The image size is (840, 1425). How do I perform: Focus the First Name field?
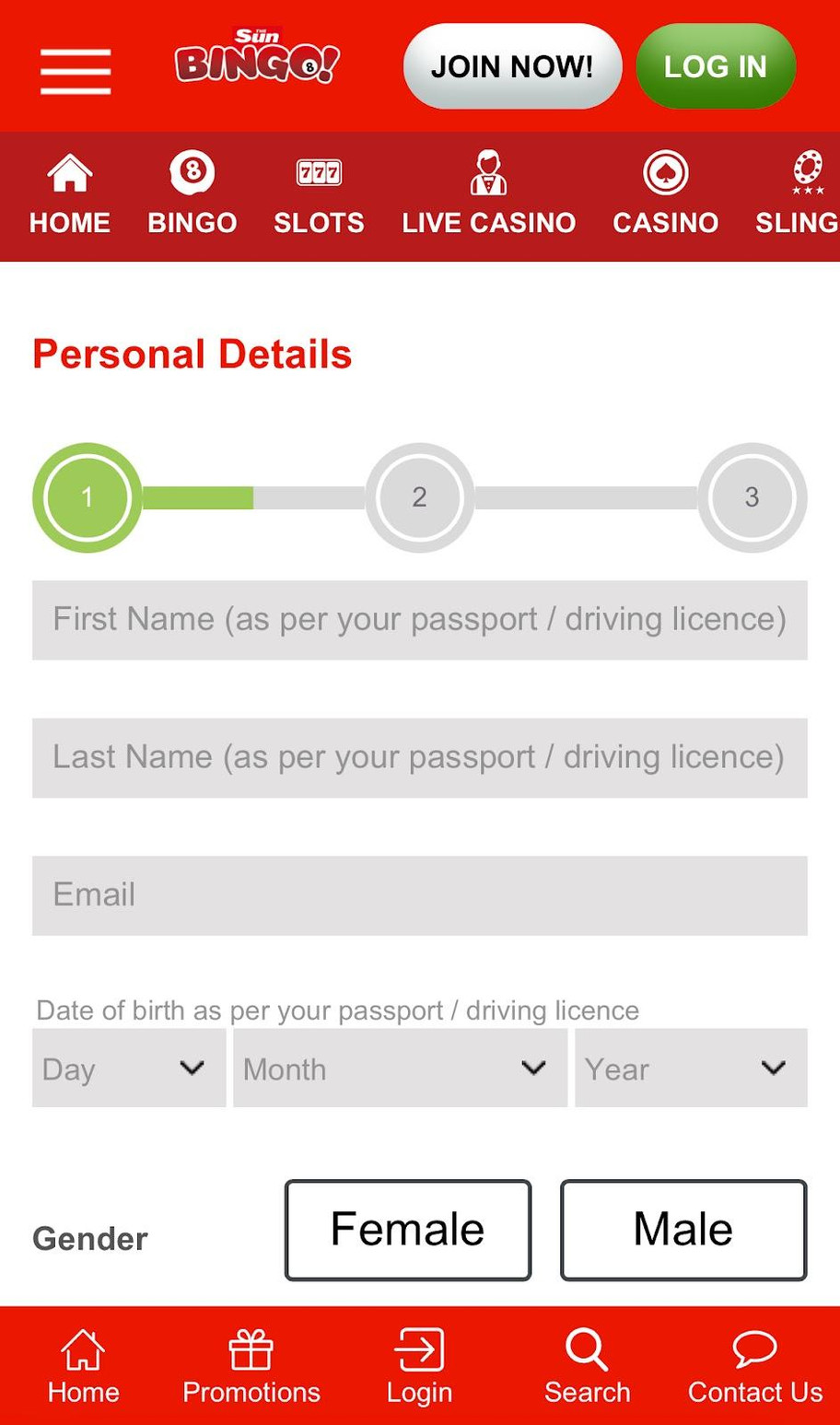click(x=420, y=620)
